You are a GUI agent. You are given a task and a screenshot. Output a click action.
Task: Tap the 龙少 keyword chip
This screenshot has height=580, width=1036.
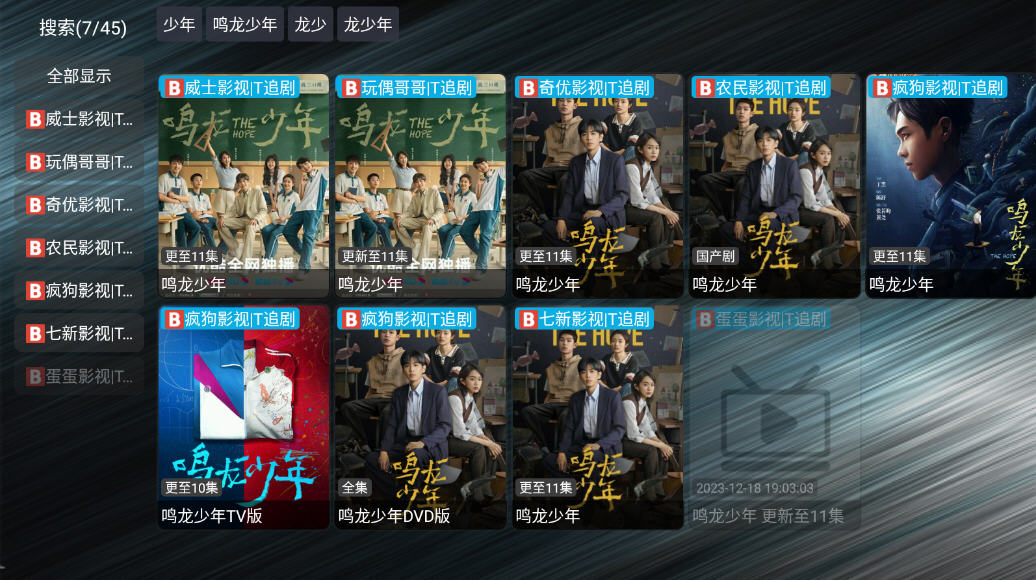[x=310, y=25]
